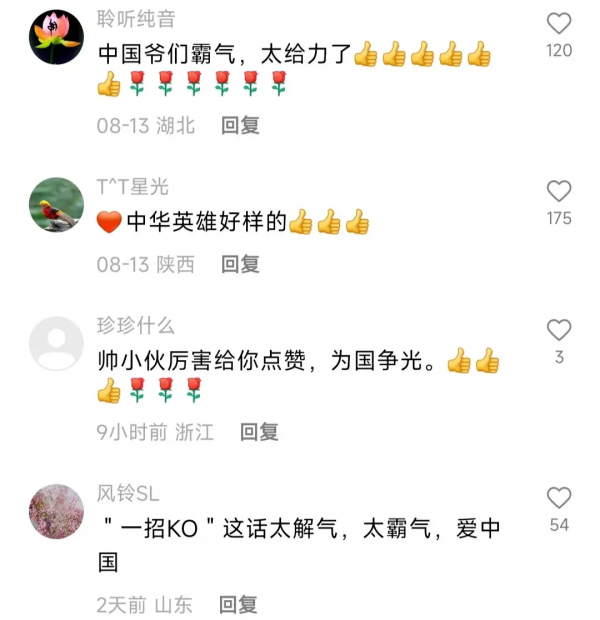Image resolution: width=600 pixels, height=620 pixels.
Task: Open T^T星光's profile avatar
Action: [x=56, y=205]
